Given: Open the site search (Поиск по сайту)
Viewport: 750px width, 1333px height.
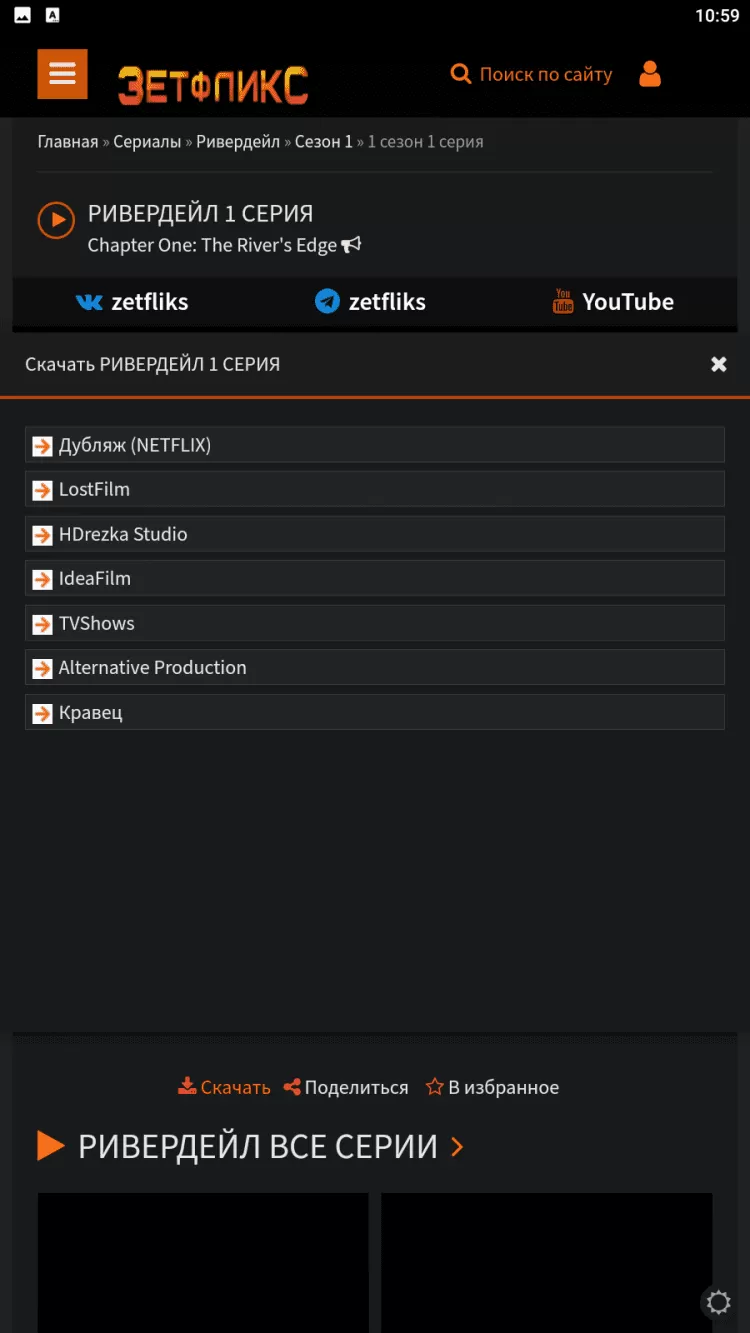Looking at the screenshot, I should [531, 74].
